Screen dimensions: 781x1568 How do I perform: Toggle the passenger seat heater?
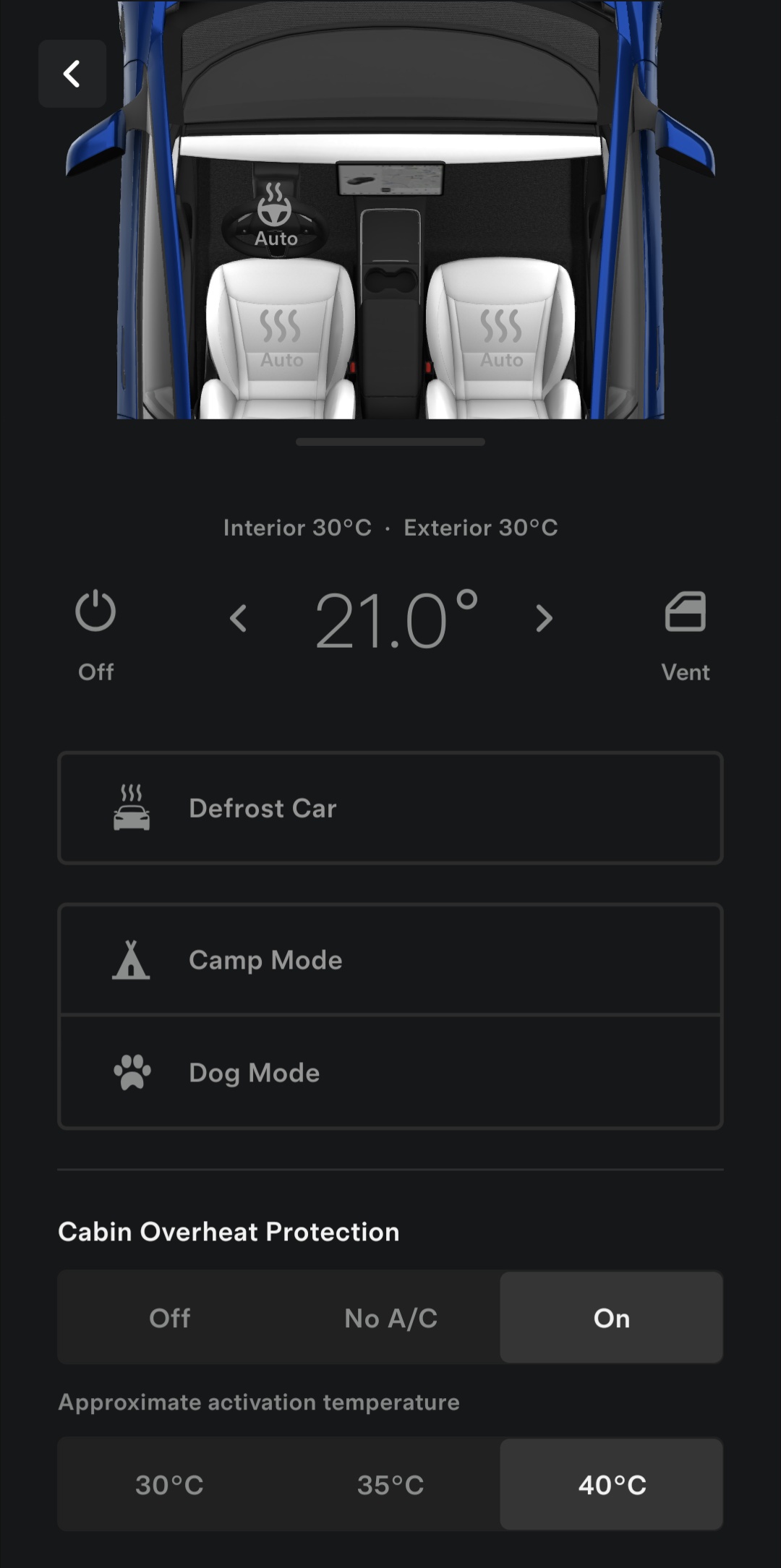(501, 338)
